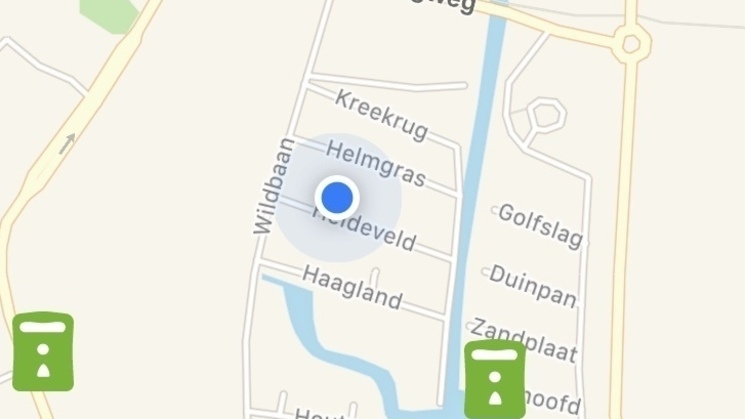This screenshot has height=419, width=745.
Task: Select the green marker left of Wildbaan
Action: coord(43,351)
